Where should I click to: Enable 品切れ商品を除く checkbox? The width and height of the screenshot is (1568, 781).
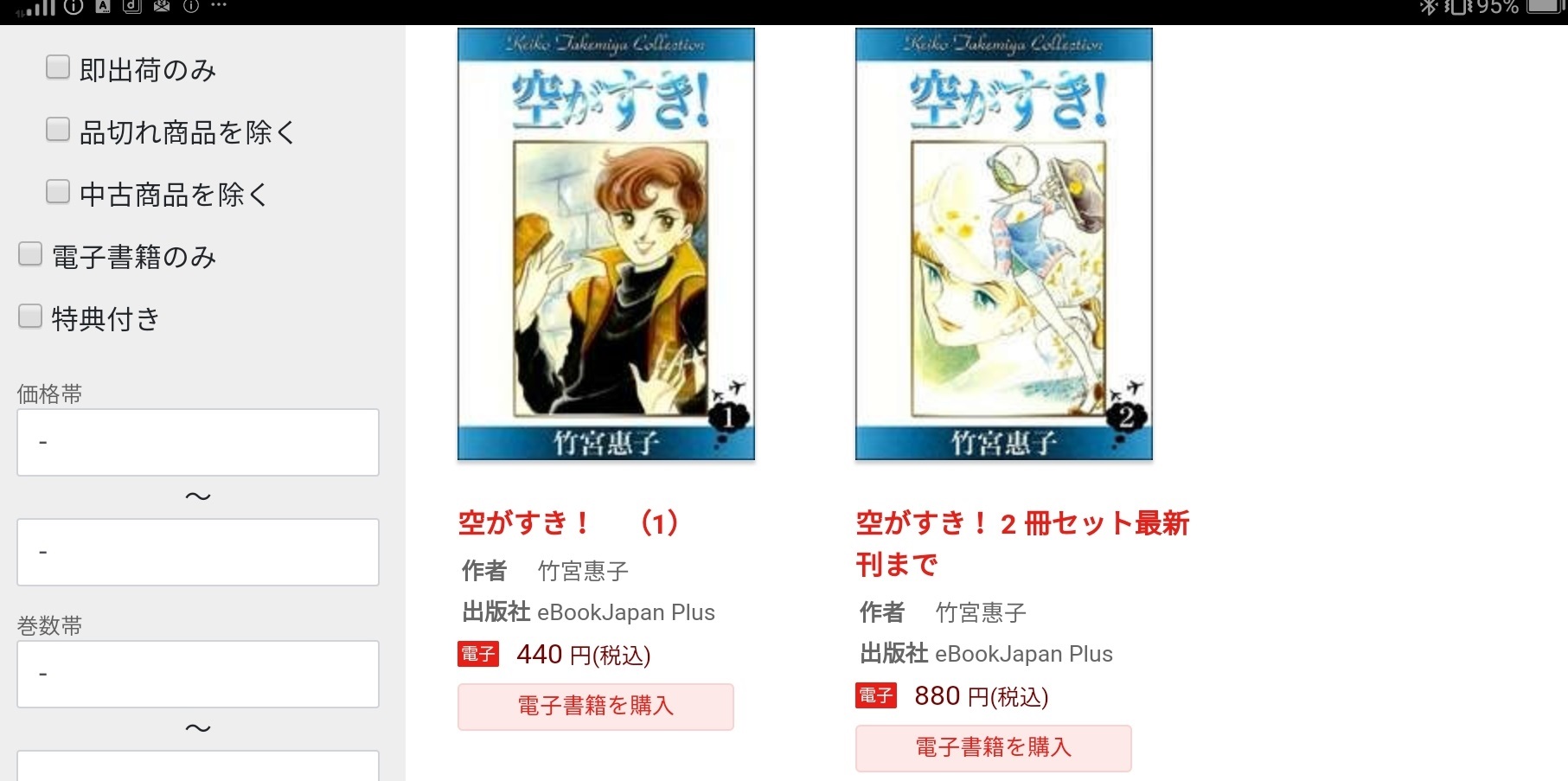click(x=58, y=130)
